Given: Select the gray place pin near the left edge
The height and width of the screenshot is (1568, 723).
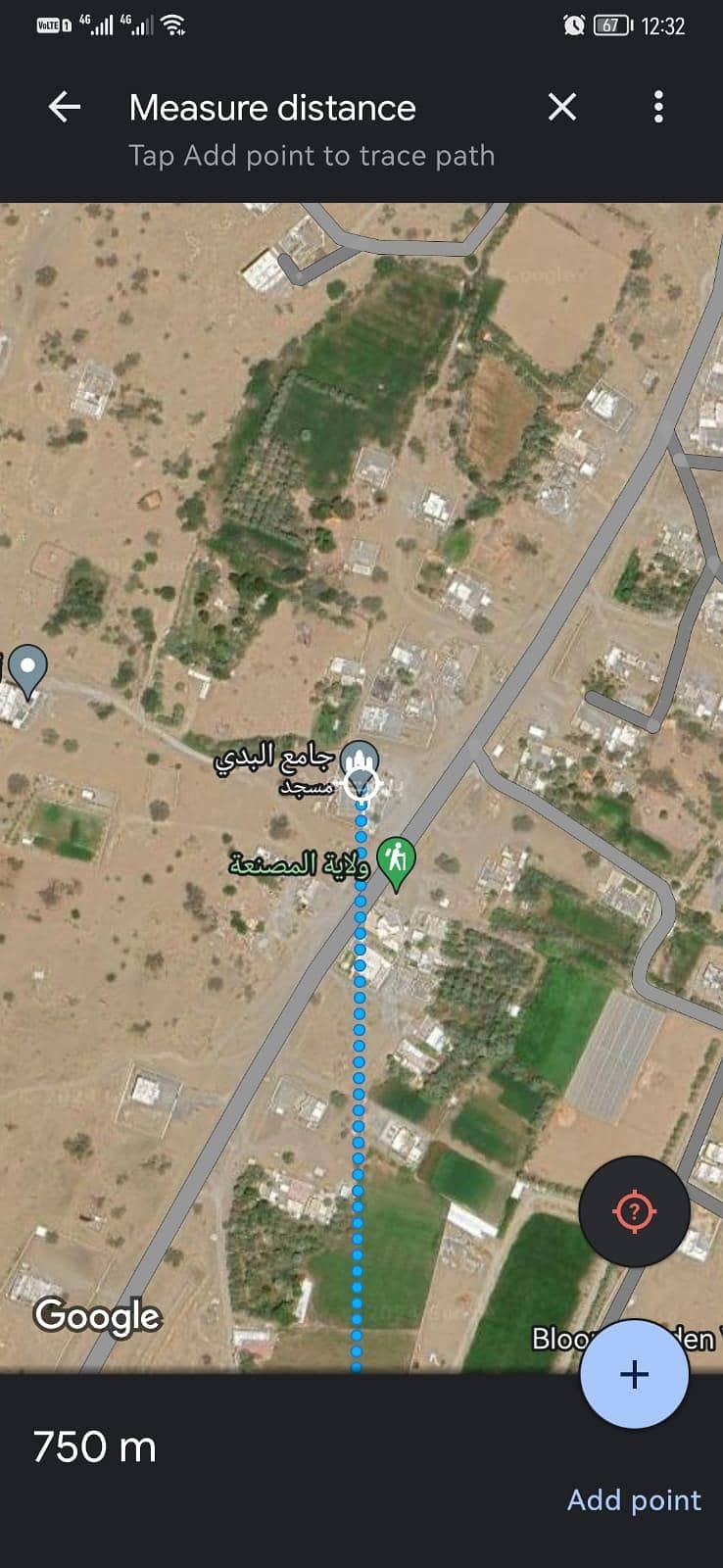Looking at the screenshot, I should pyautogui.click(x=28, y=668).
